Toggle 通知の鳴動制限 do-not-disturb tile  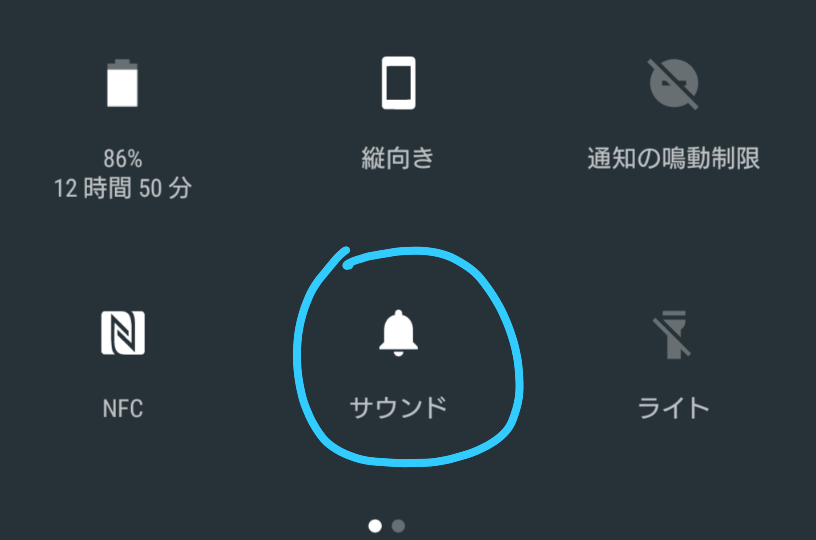(673, 83)
